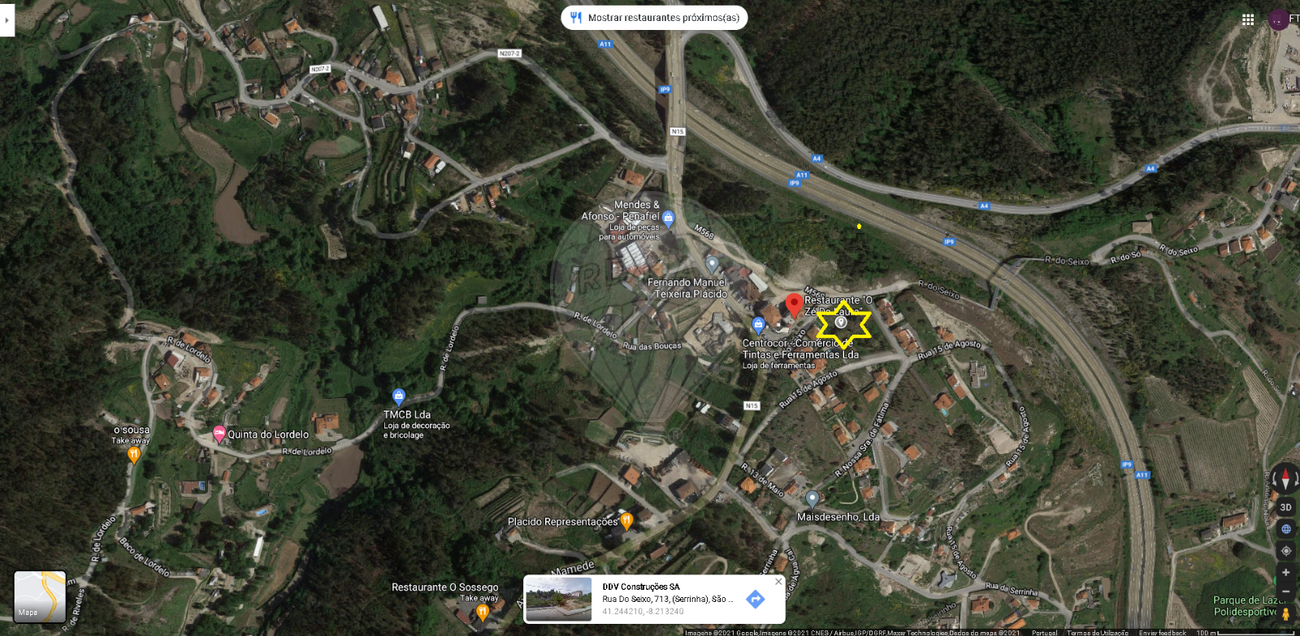The height and width of the screenshot is (636, 1300).
Task: Open the account profile avatar
Action: pyautogui.click(x=1278, y=19)
